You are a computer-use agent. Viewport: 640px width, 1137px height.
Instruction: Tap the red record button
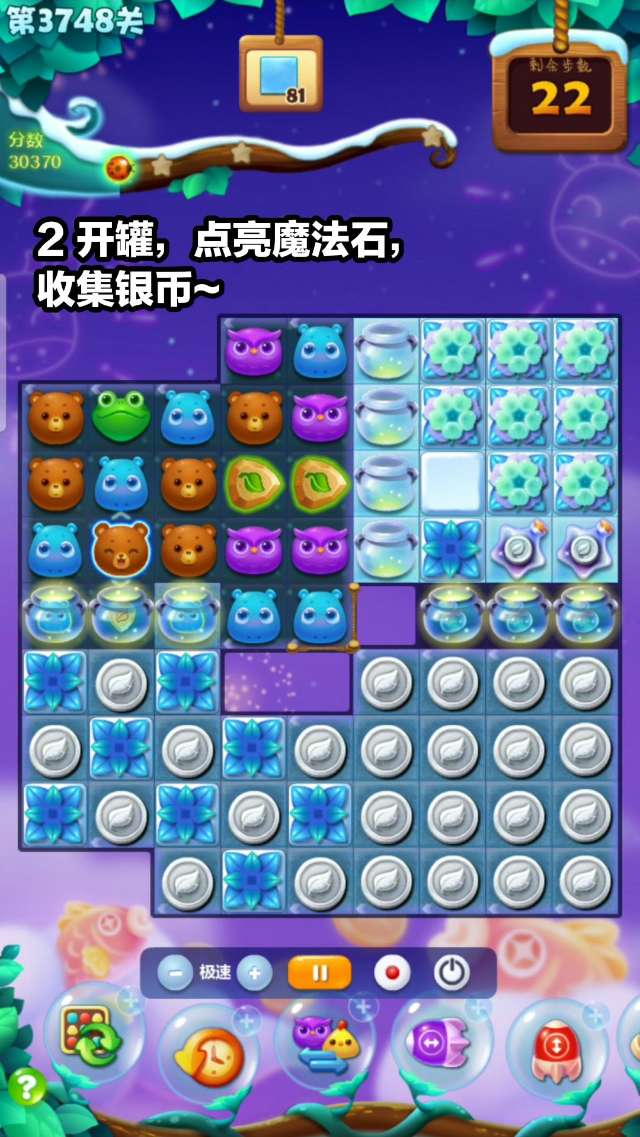tap(392, 973)
